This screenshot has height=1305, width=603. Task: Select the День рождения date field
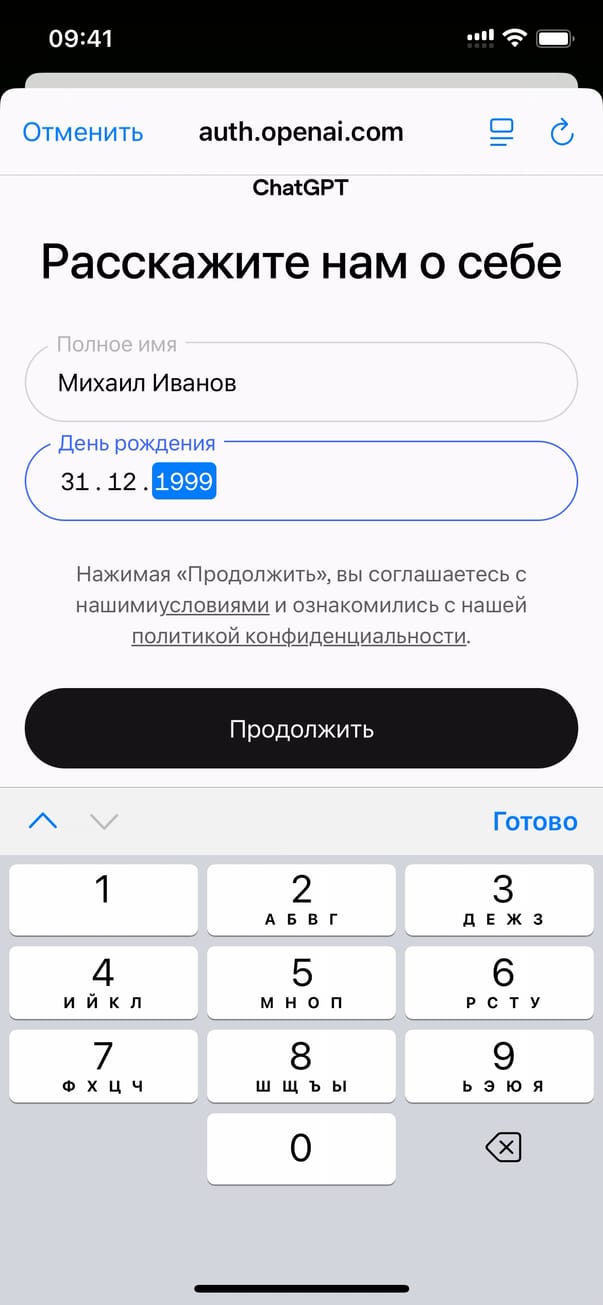[x=300, y=482]
